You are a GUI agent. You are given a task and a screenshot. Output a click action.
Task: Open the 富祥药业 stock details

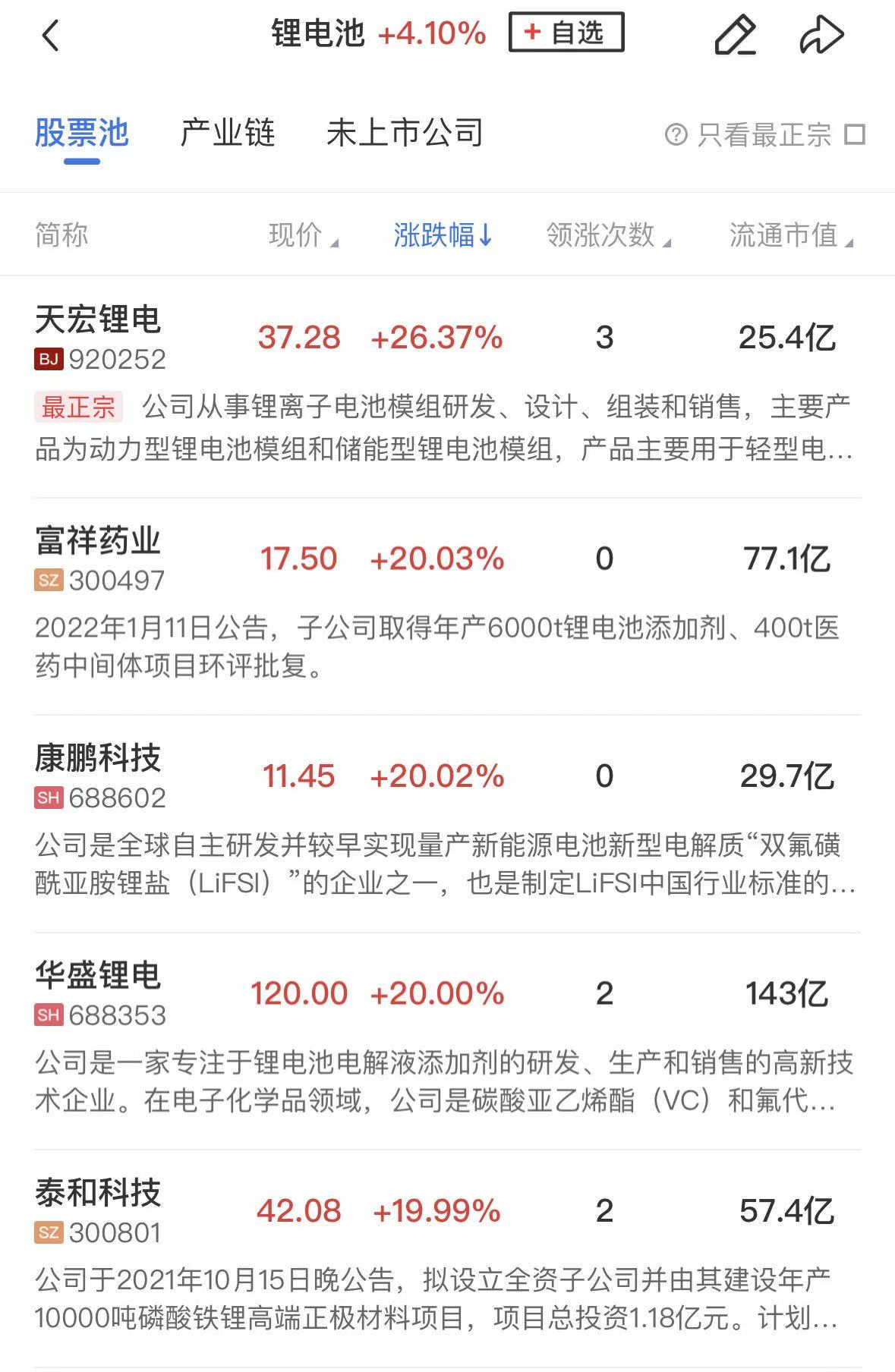pos(98,541)
